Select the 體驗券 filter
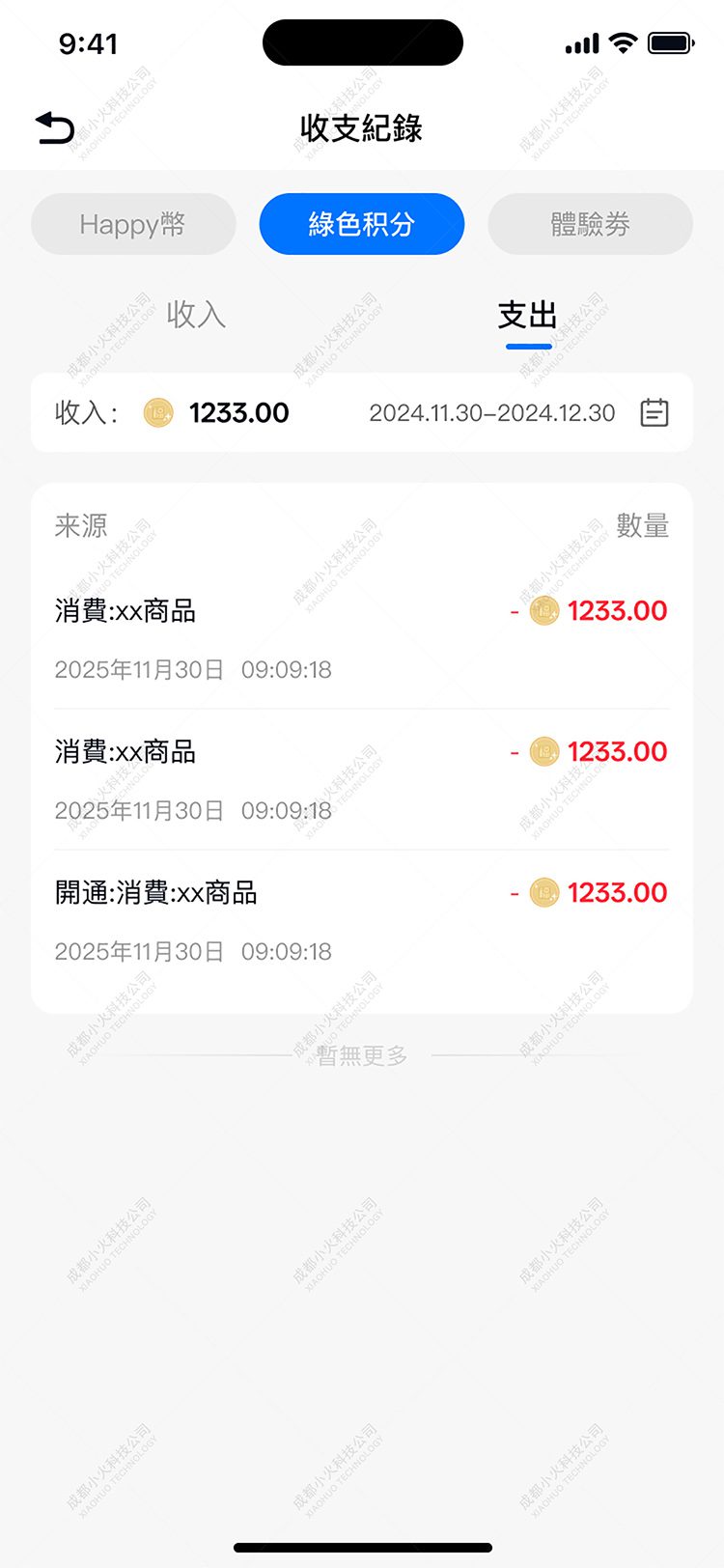 [x=590, y=223]
